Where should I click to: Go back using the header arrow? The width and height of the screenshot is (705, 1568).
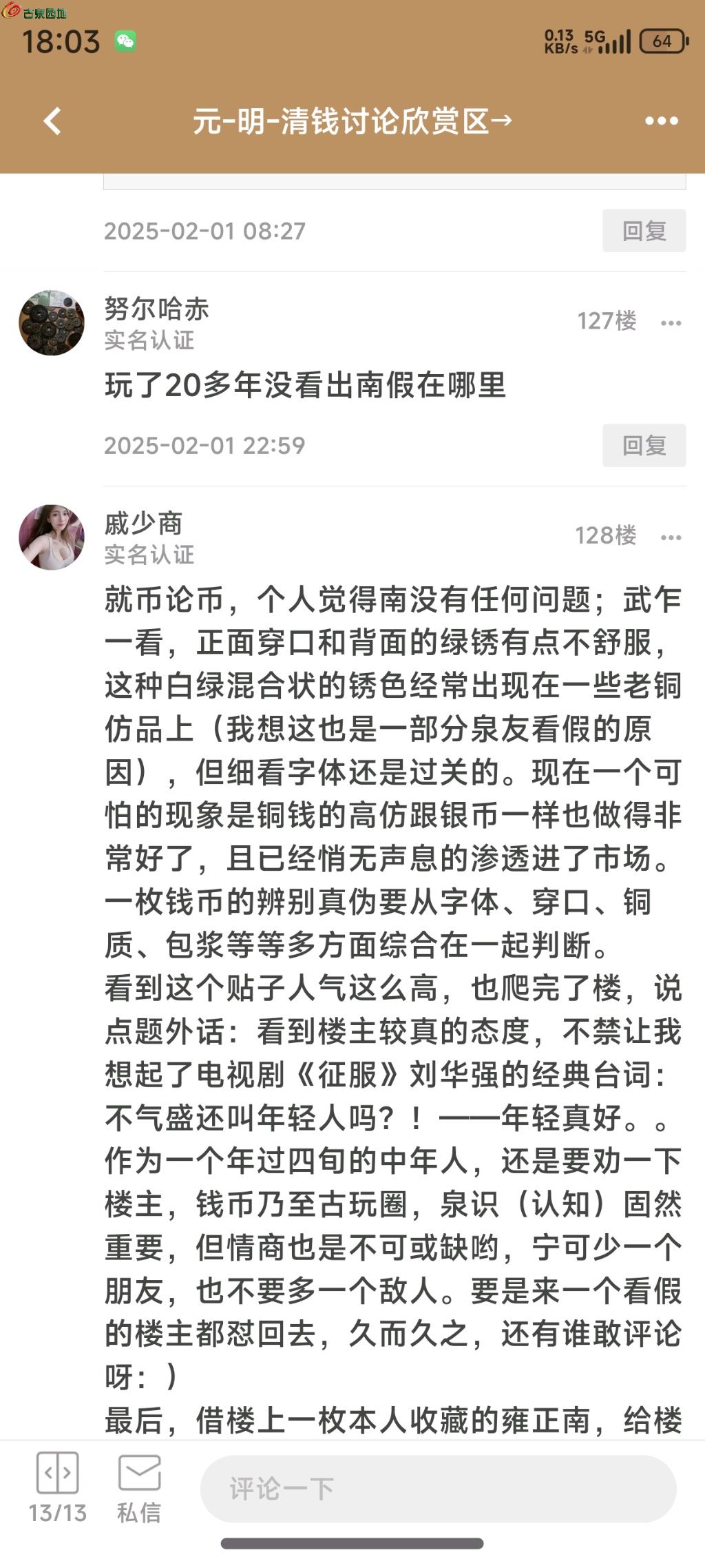52,121
